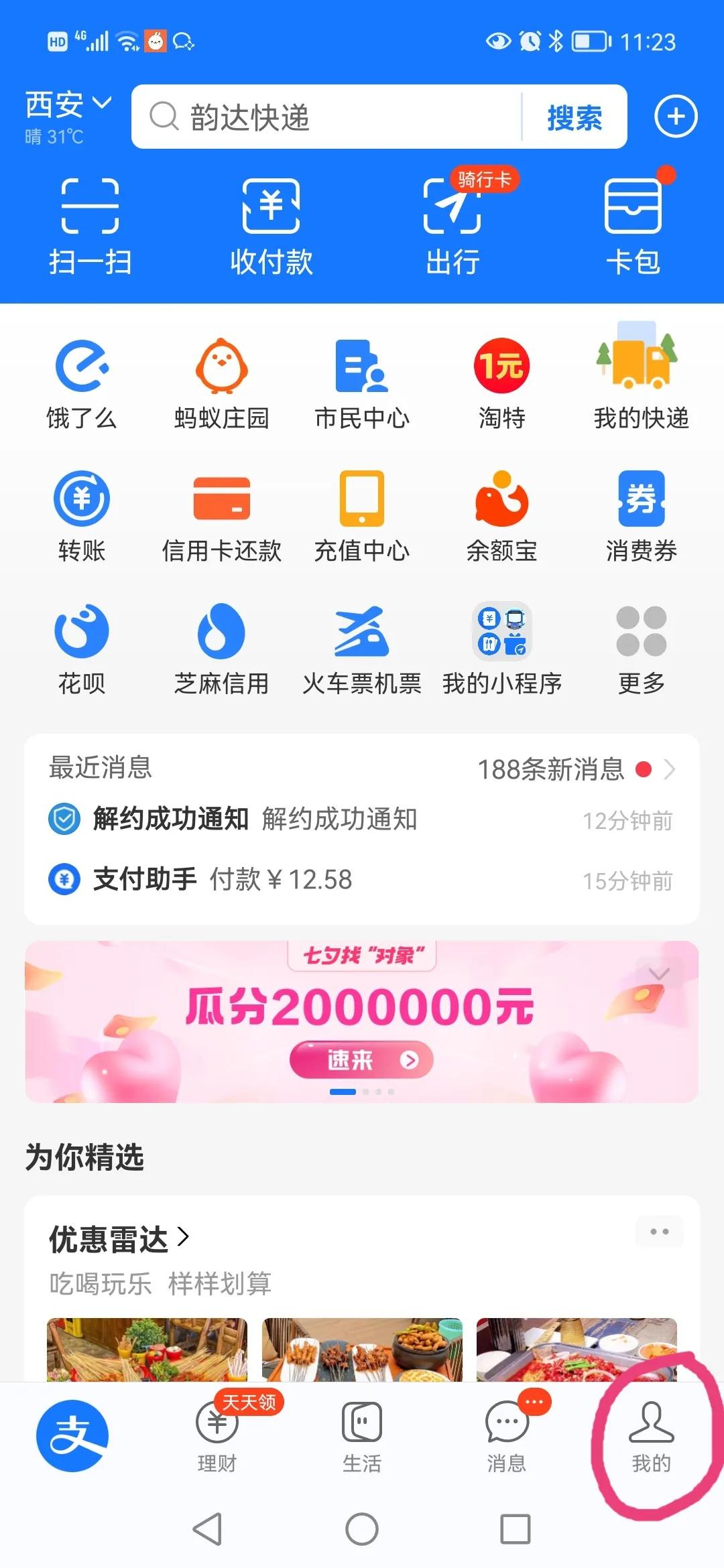Open the plus menu icon
The width and height of the screenshot is (724, 1568).
(x=675, y=117)
